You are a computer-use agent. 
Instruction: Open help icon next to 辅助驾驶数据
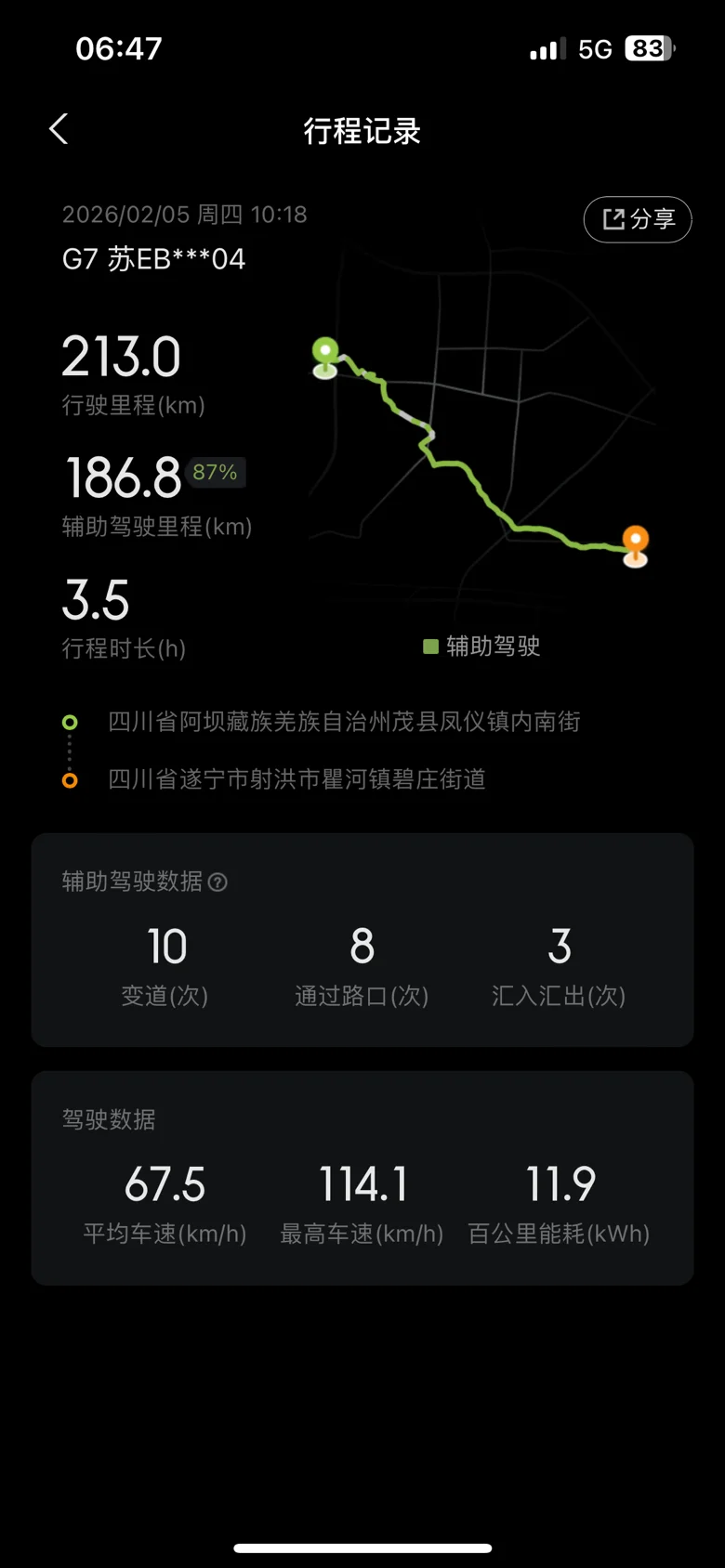[217, 882]
